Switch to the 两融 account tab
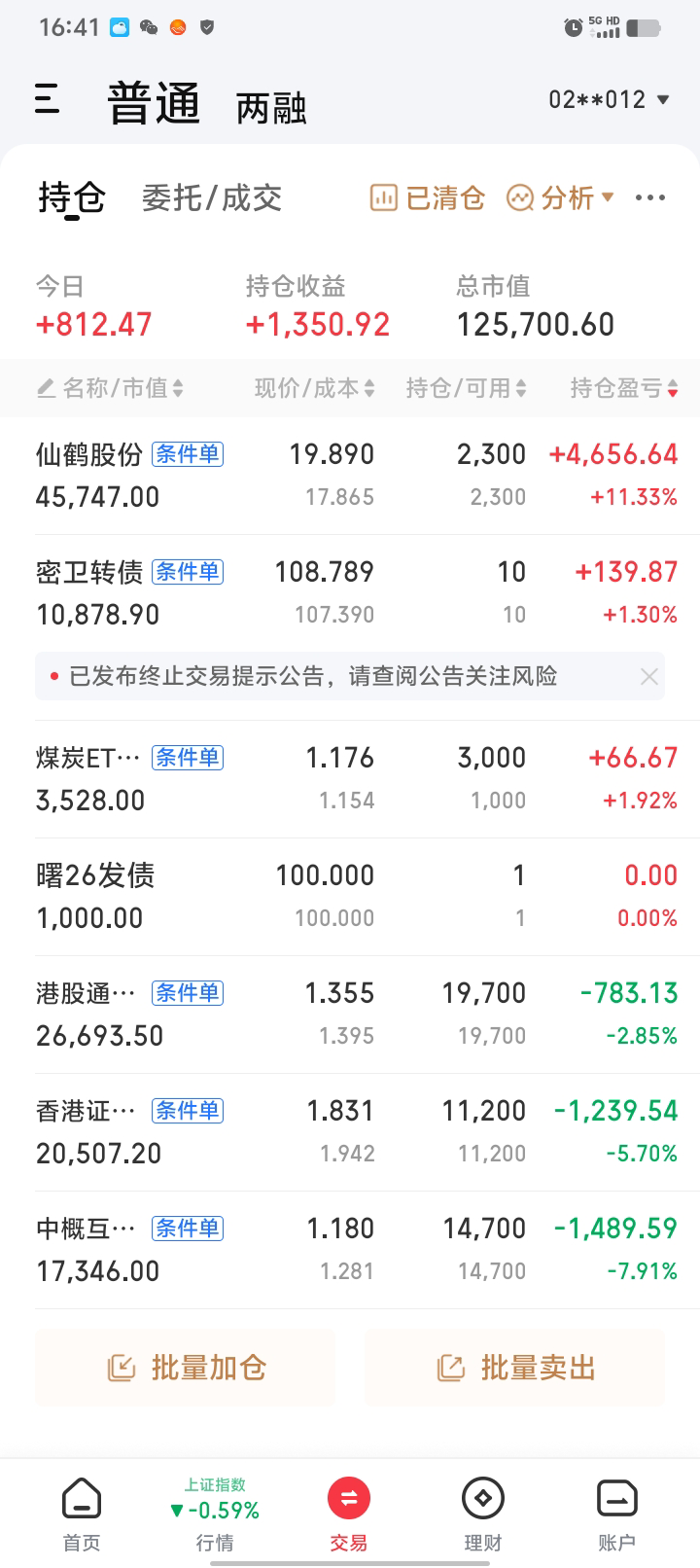 [x=271, y=108]
